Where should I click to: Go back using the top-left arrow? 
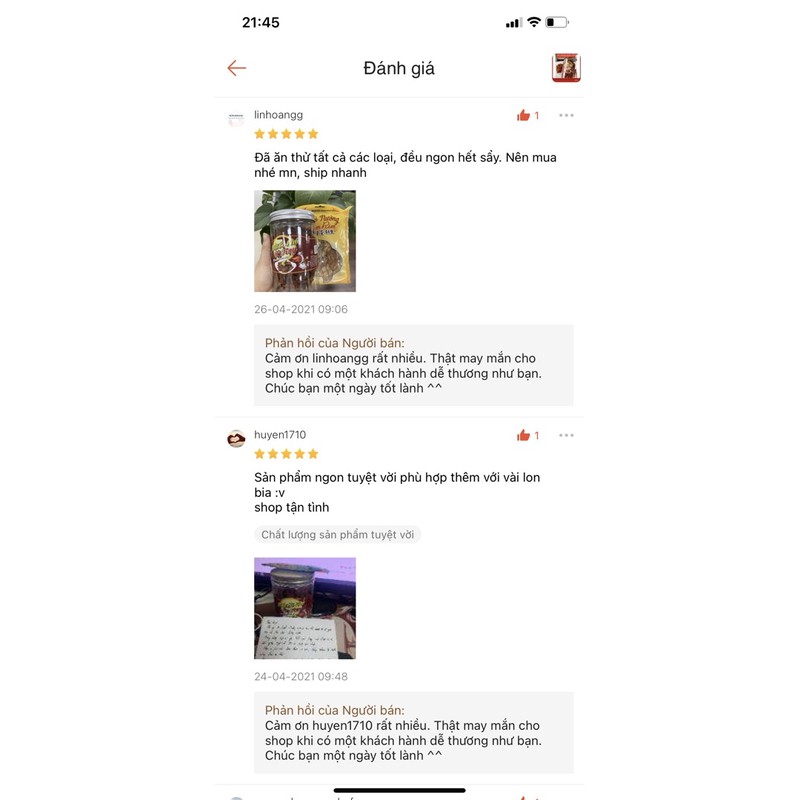[x=237, y=68]
